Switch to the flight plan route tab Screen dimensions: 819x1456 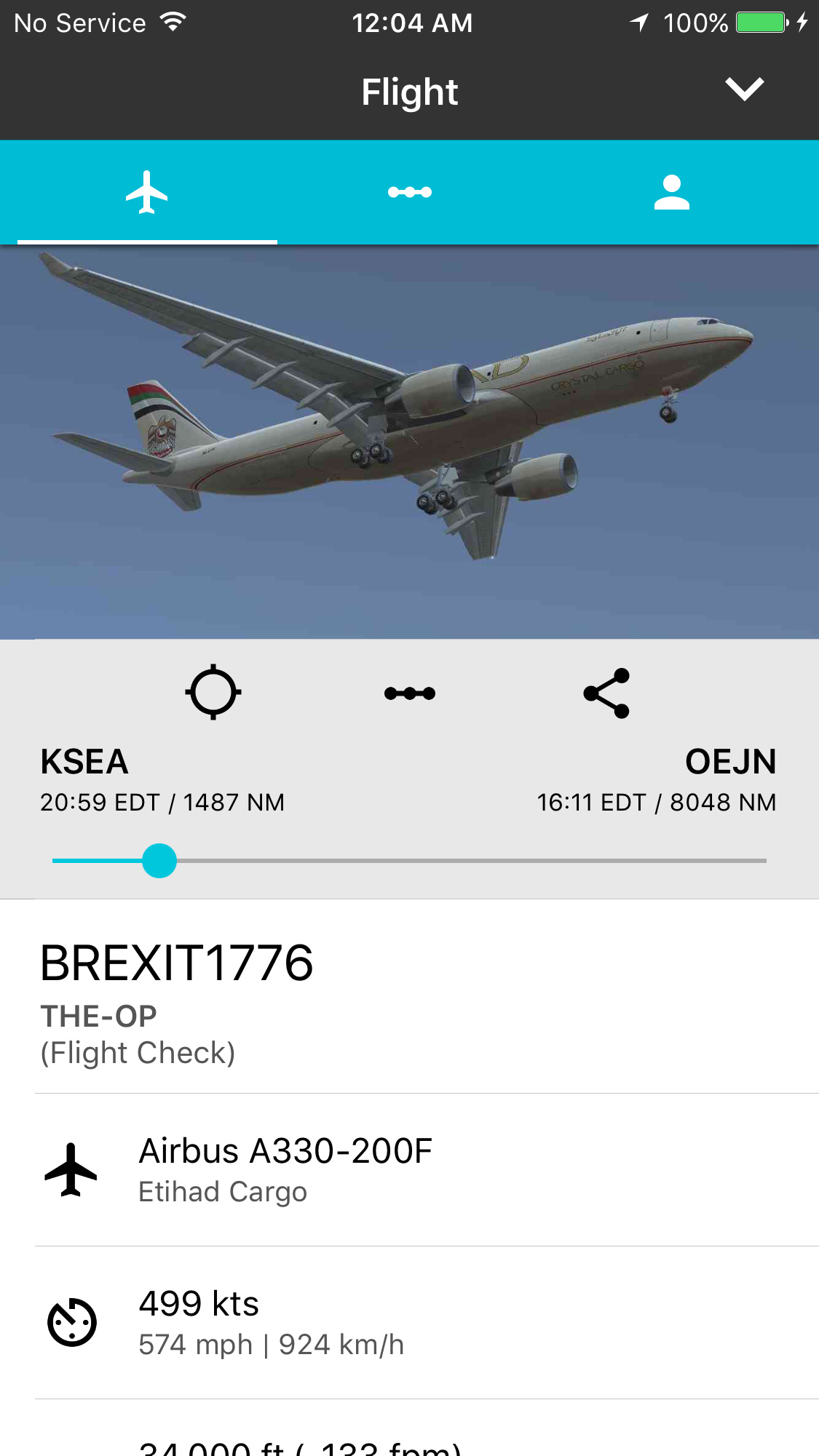point(410,193)
